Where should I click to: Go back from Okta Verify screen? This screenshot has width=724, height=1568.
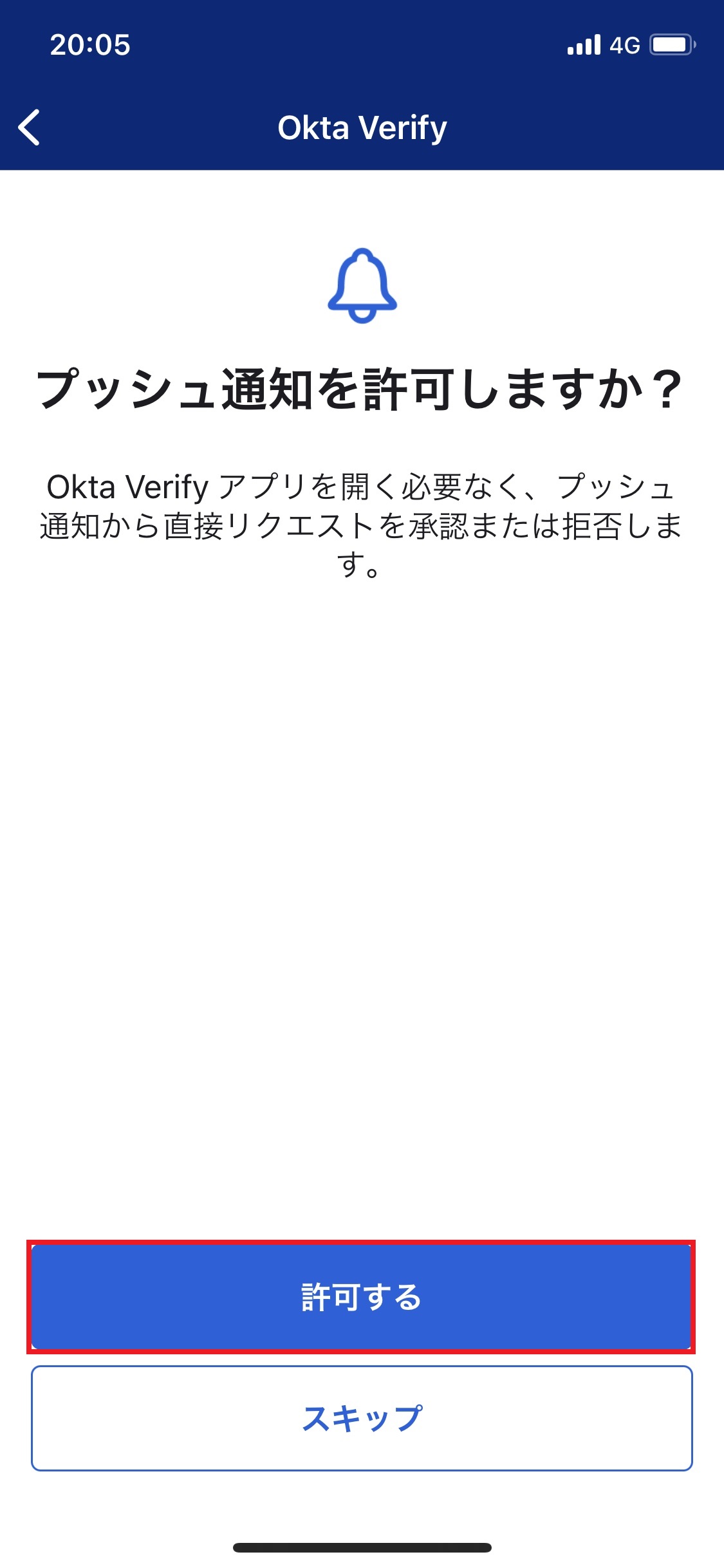30,127
